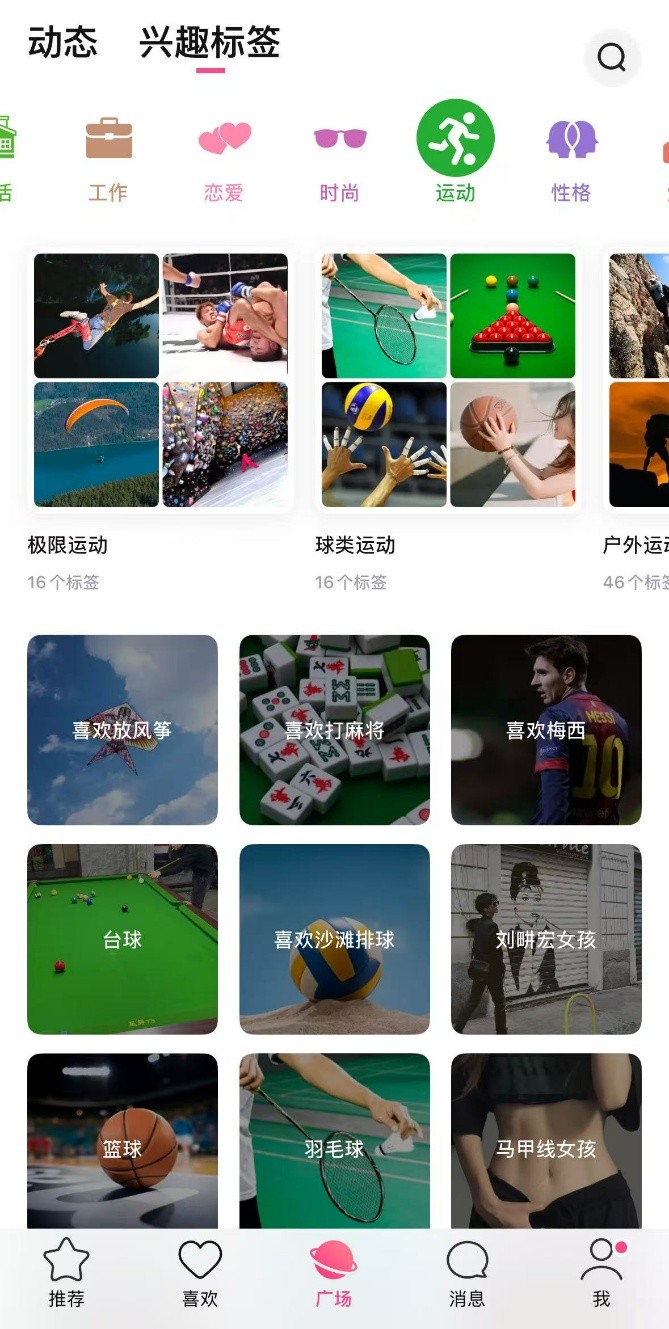Switch to the 动态 tab
Image resolution: width=669 pixels, height=1329 pixels.
tap(63, 43)
